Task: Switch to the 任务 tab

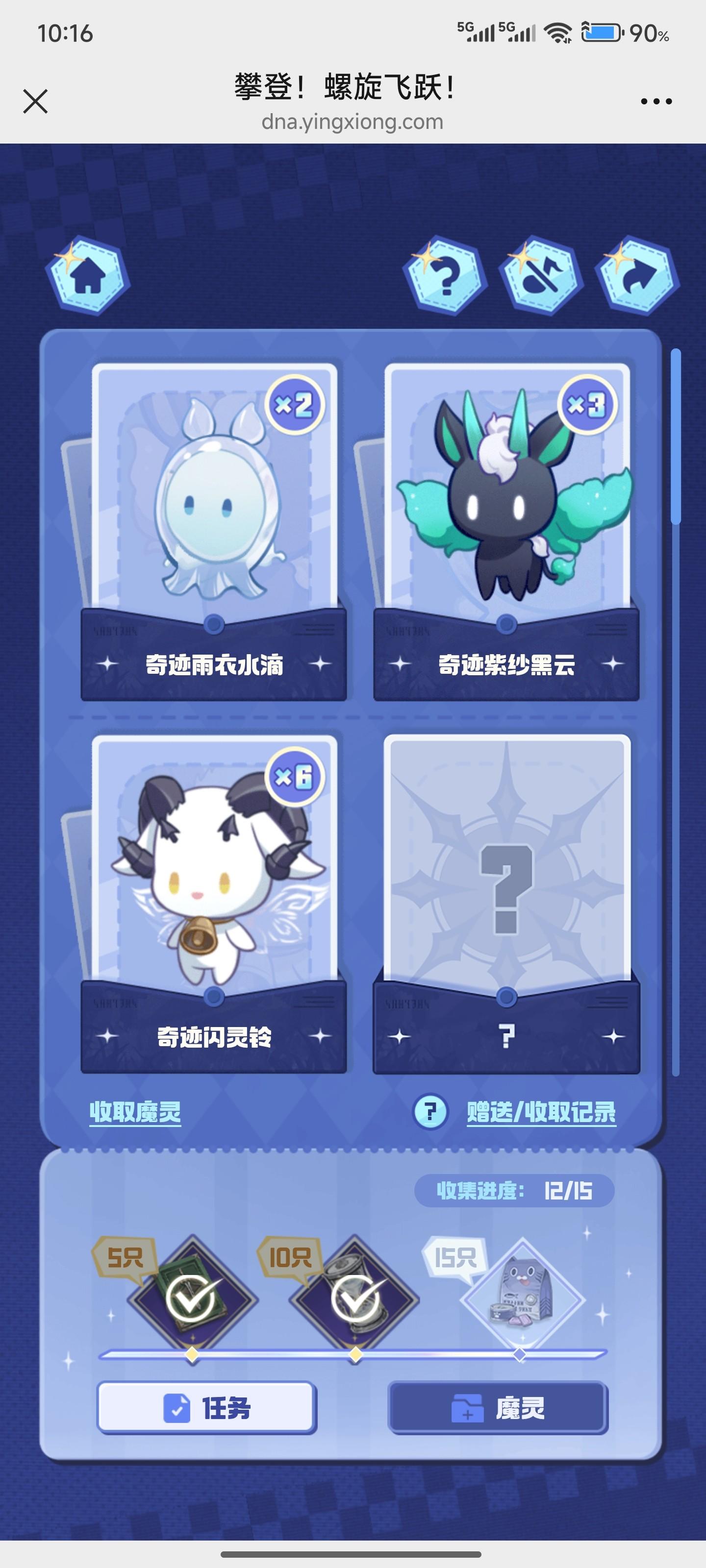Action: (206, 1408)
